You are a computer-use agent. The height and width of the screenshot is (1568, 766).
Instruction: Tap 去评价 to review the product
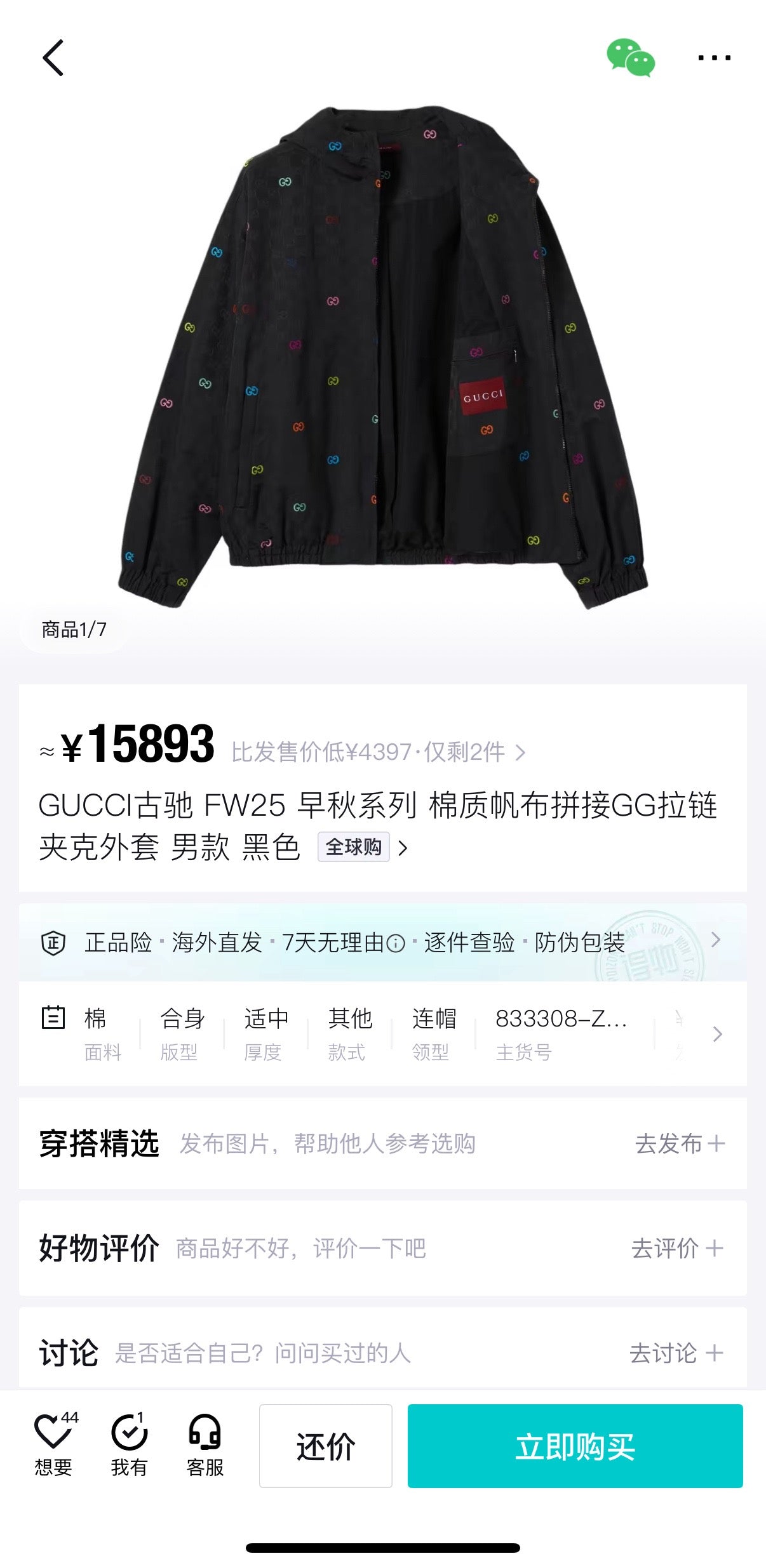click(677, 1248)
